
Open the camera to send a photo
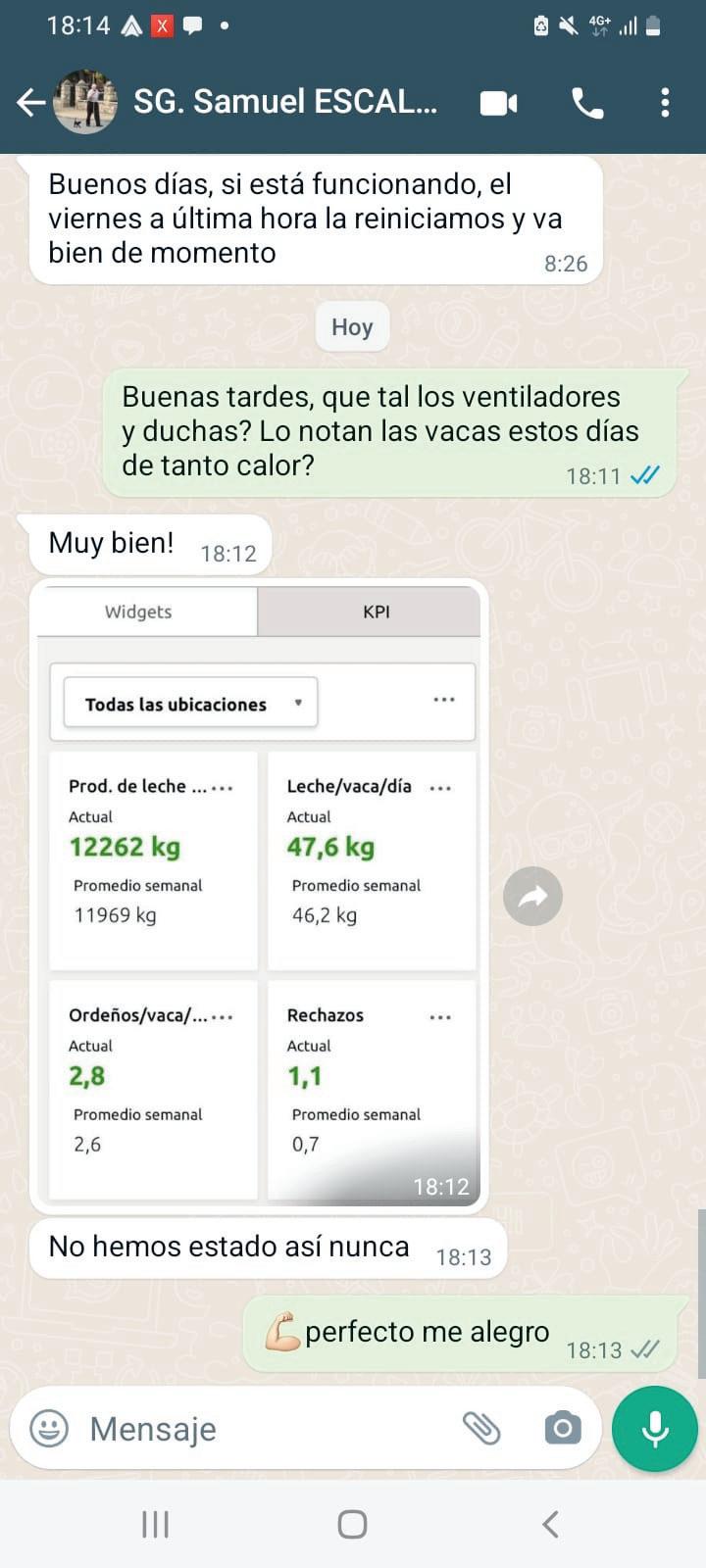point(562,1428)
